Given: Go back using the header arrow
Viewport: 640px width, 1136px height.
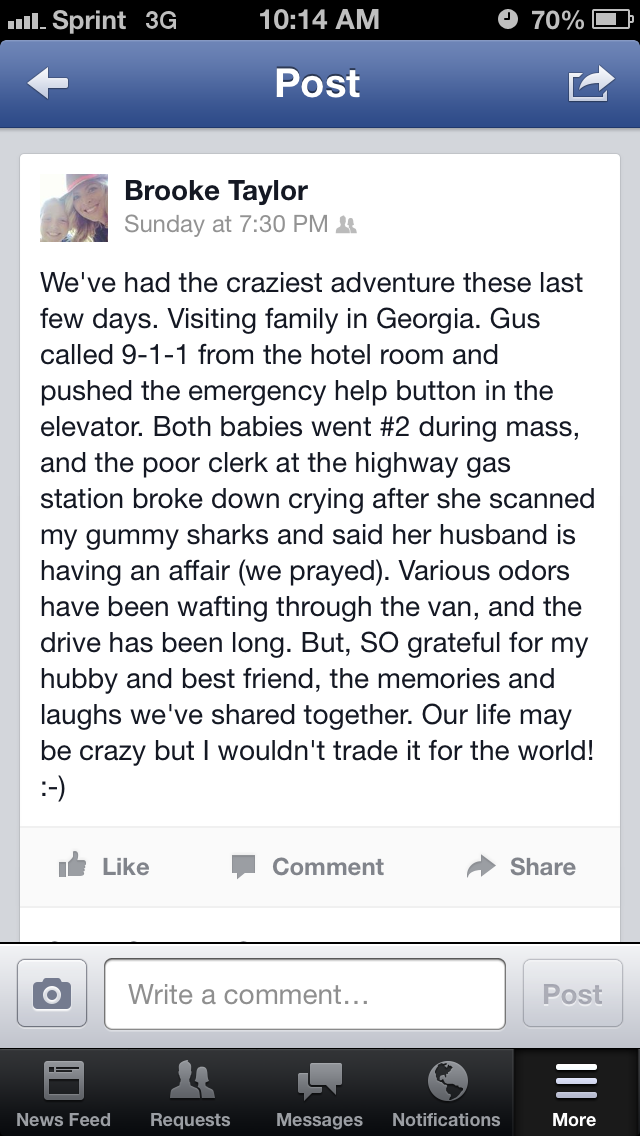Looking at the screenshot, I should point(48,84).
